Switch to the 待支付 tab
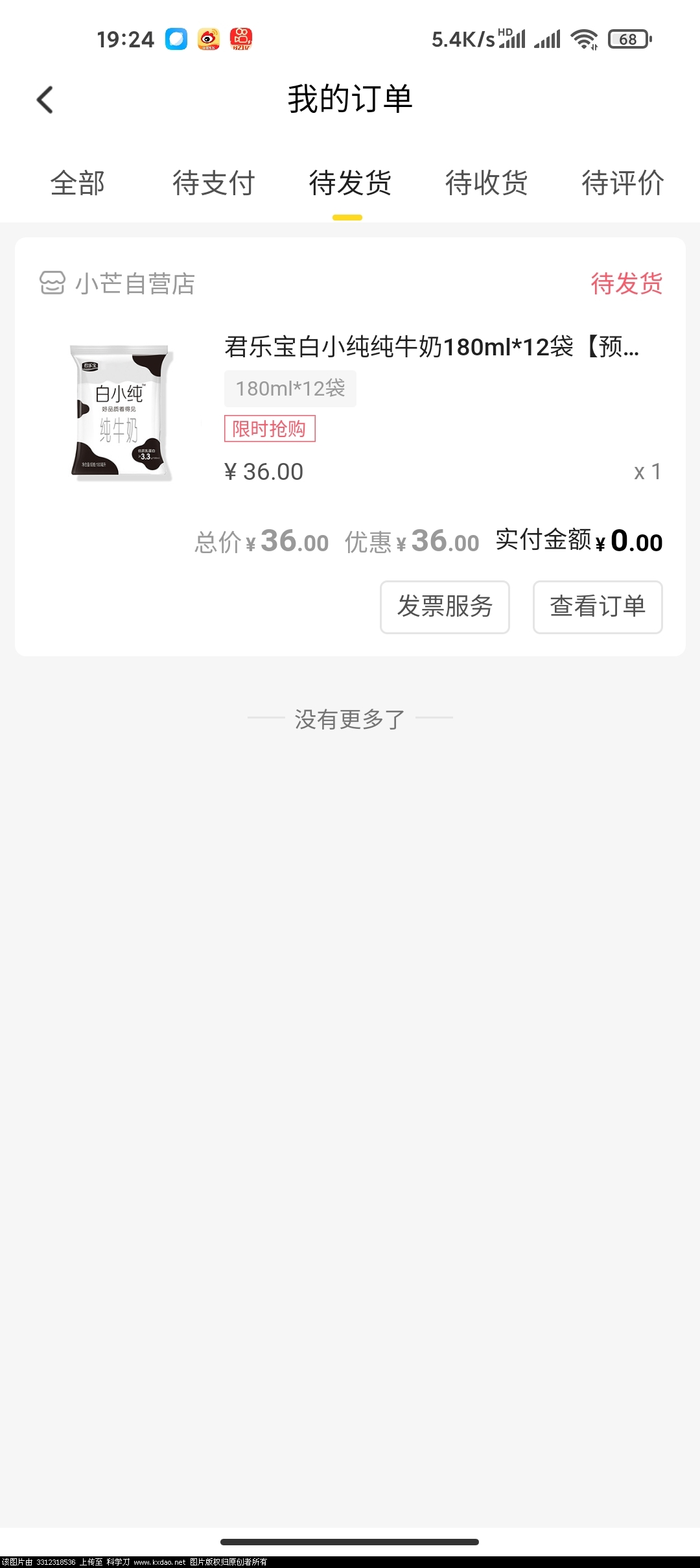 [214, 184]
